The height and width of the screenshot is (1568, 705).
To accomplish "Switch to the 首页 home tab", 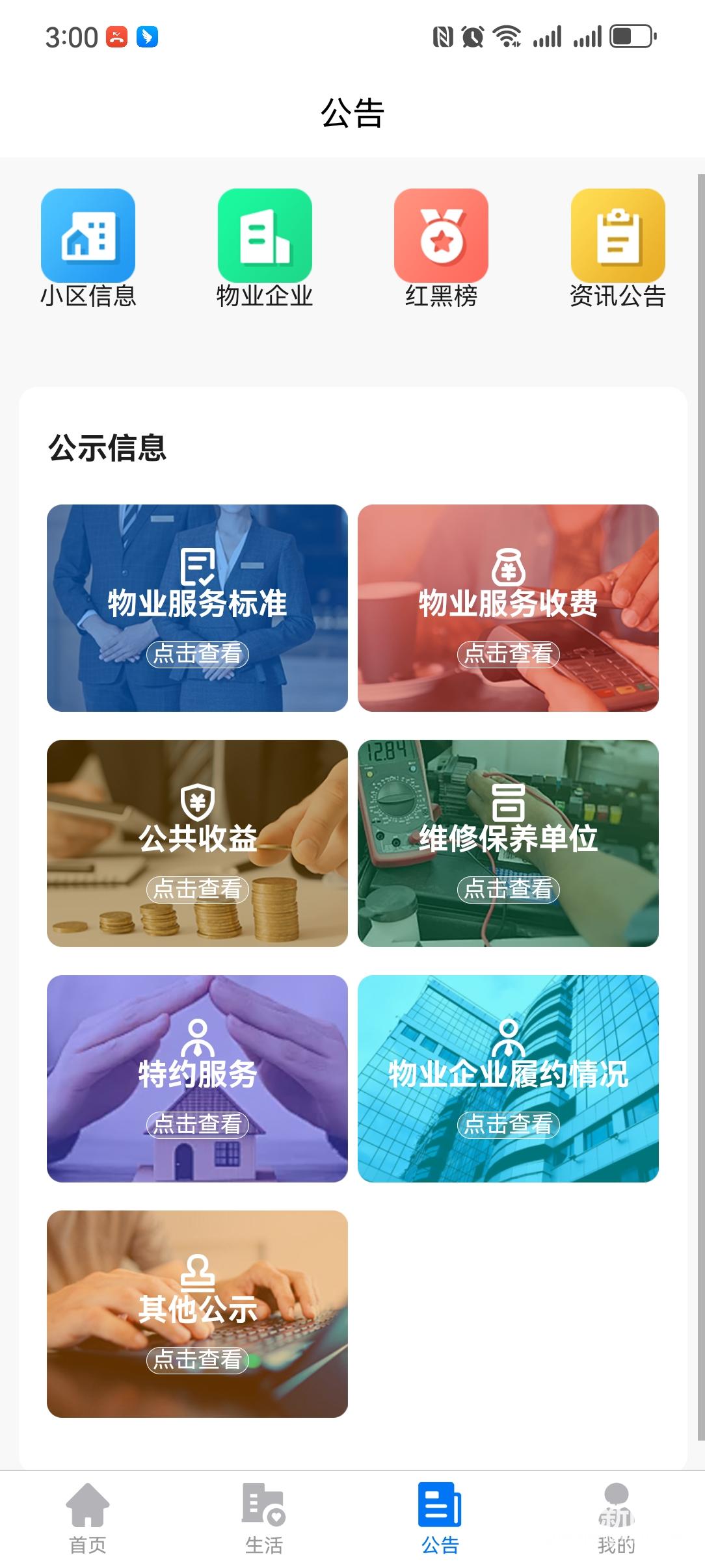I will 88,1519.
